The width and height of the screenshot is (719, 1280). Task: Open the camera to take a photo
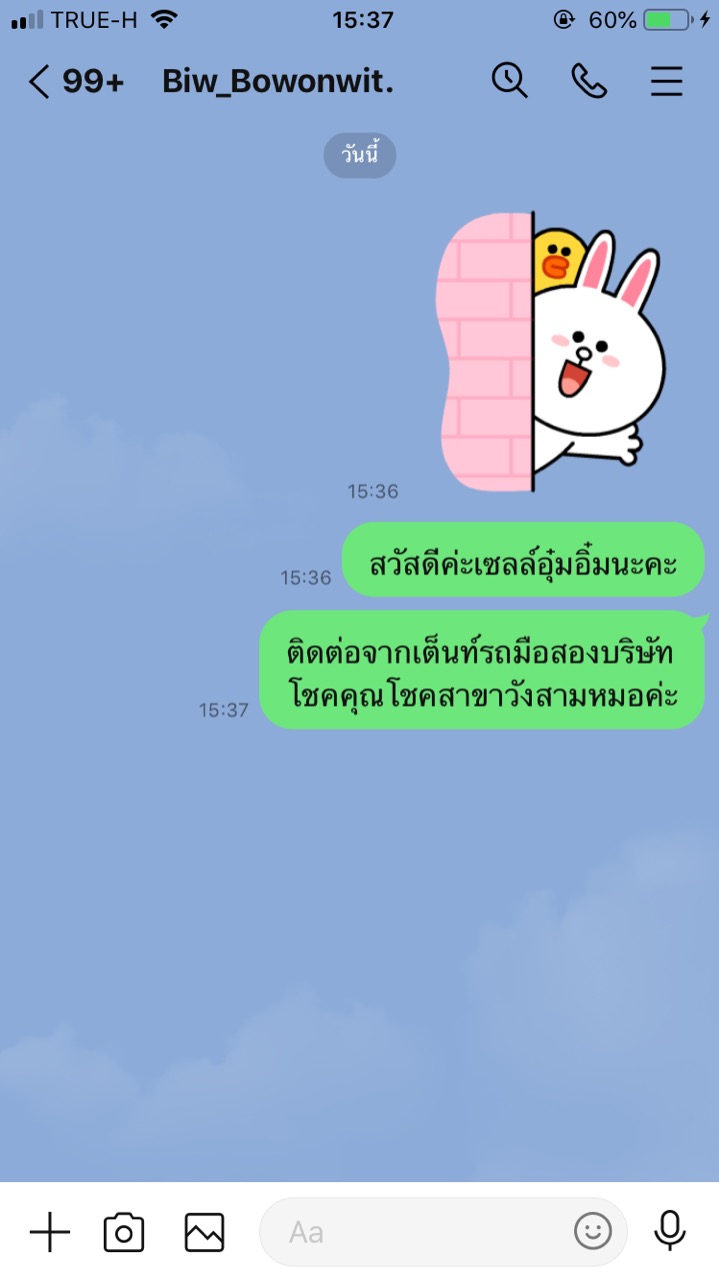124,1232
